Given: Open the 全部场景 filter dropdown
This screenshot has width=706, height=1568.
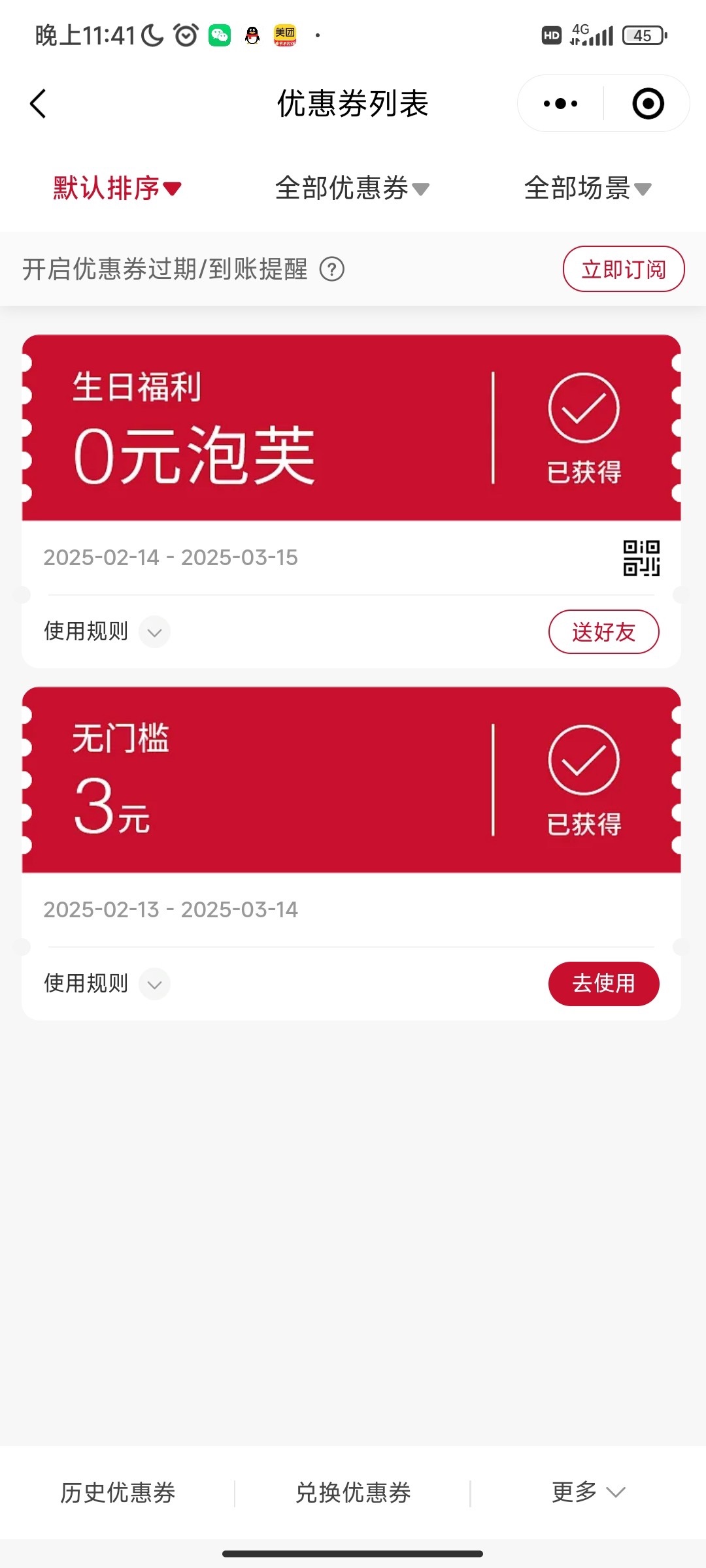Looking at the screenshot, I should tap(588, 188).
